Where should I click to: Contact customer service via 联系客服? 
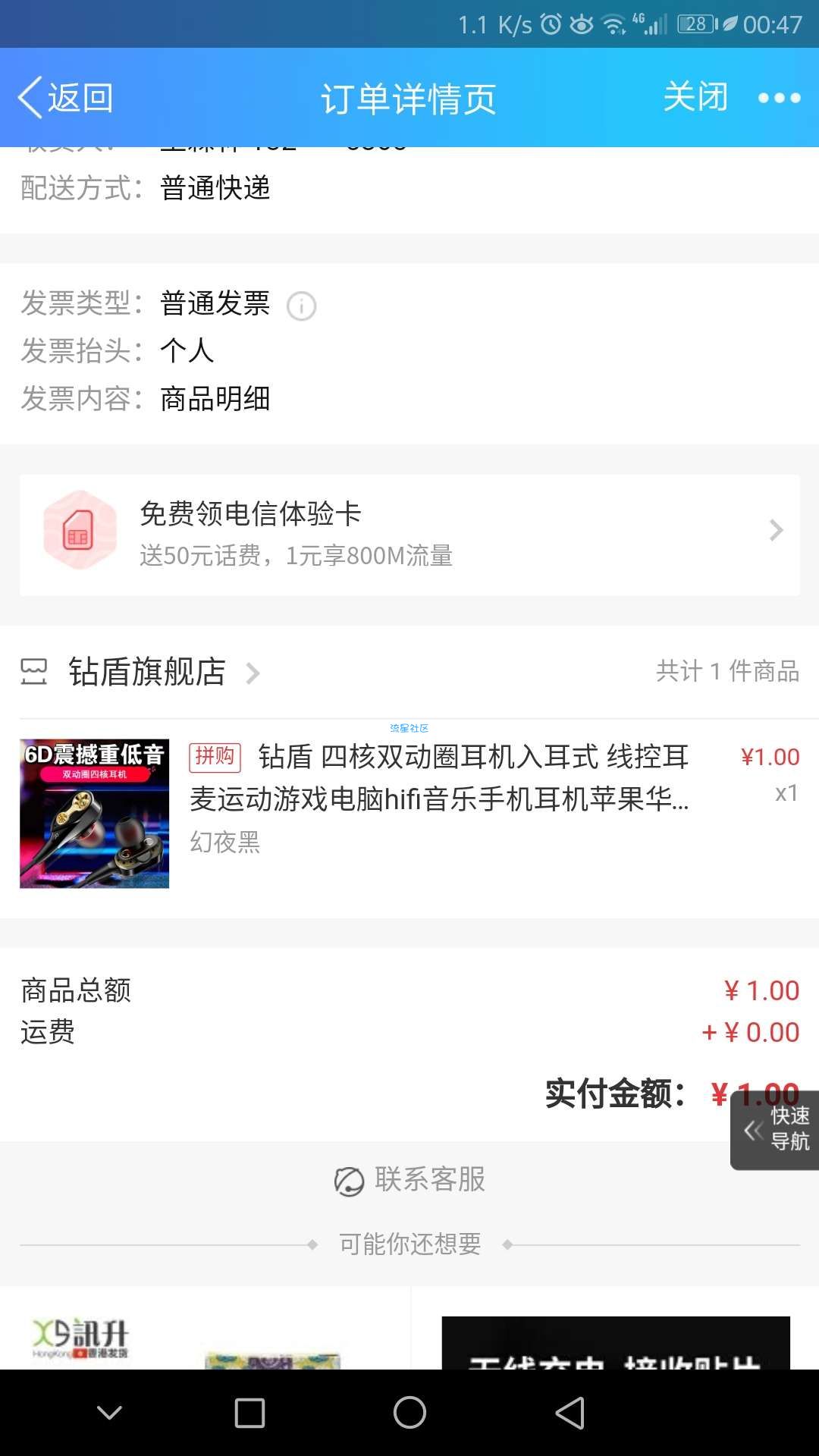click(409, 1180)
